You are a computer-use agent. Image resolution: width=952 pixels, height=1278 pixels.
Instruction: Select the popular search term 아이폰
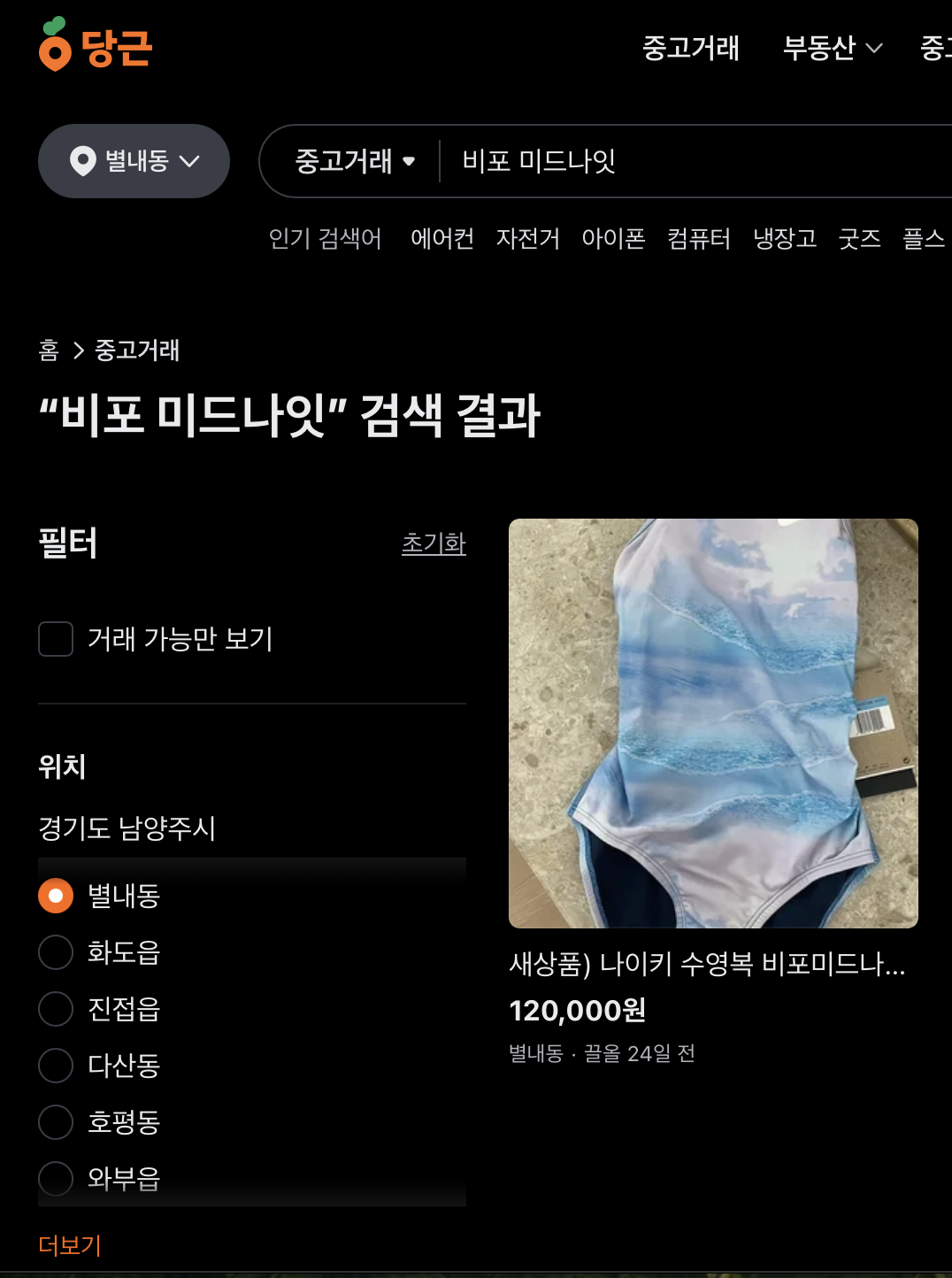coord(612,239)
